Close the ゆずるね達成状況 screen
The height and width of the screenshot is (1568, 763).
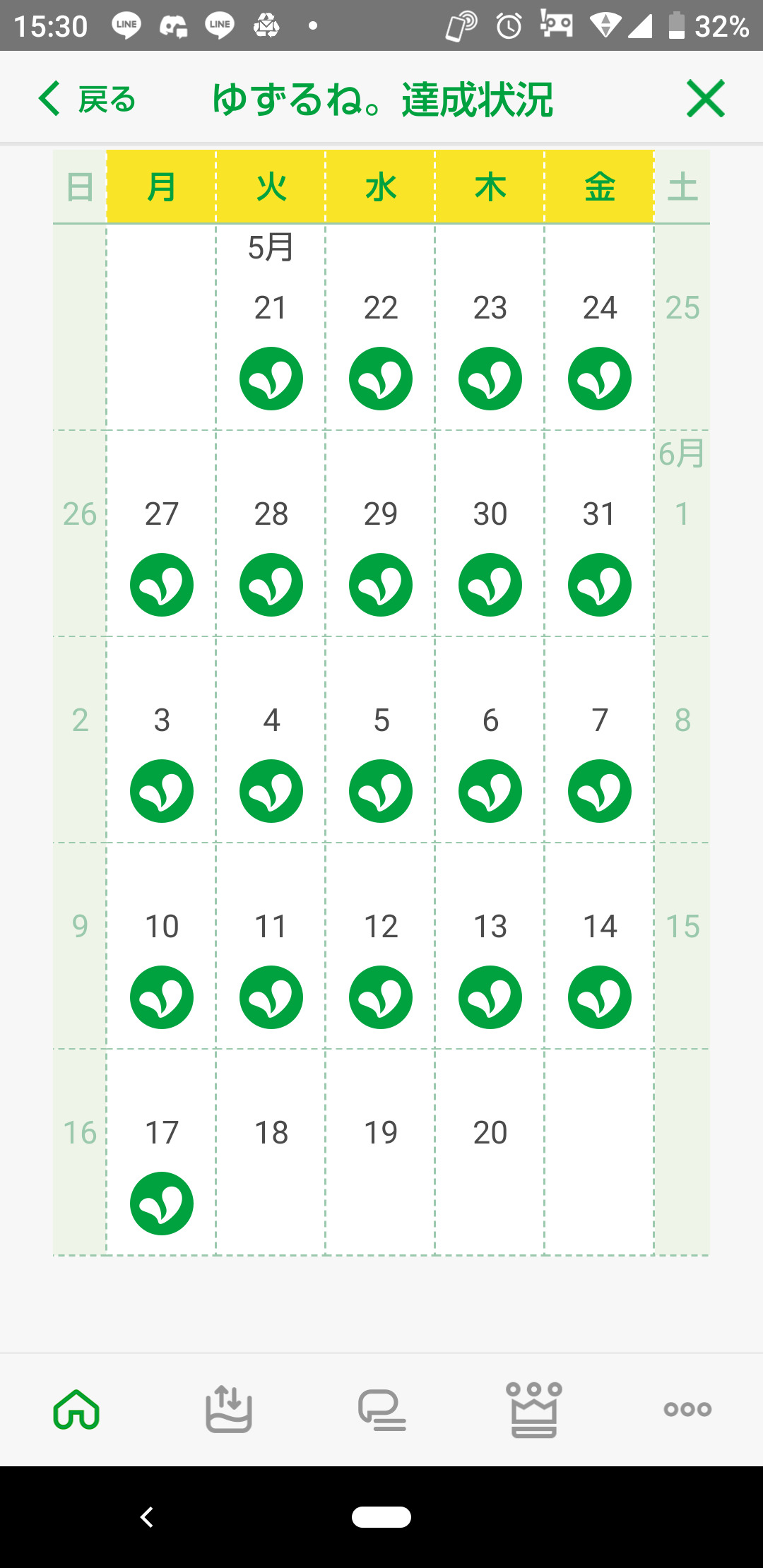[x=705, y=98]
